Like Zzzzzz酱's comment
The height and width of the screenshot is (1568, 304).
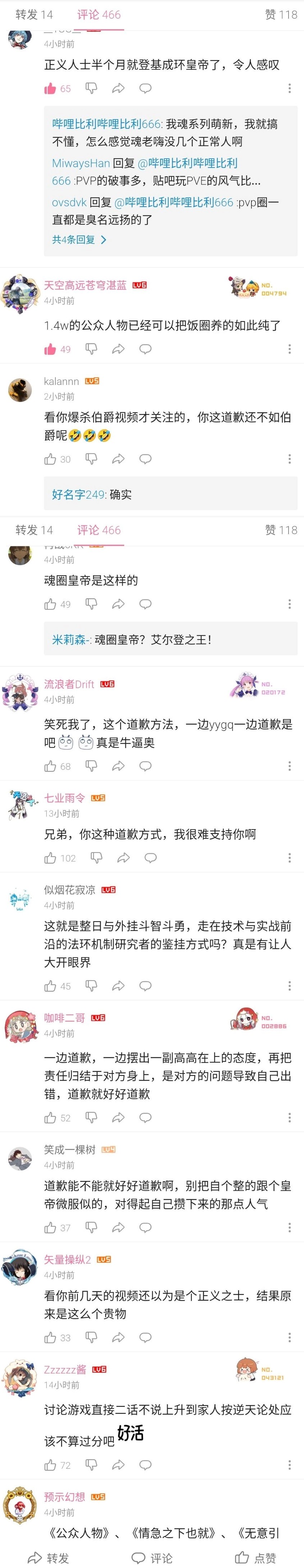[x=50, y=1465]
